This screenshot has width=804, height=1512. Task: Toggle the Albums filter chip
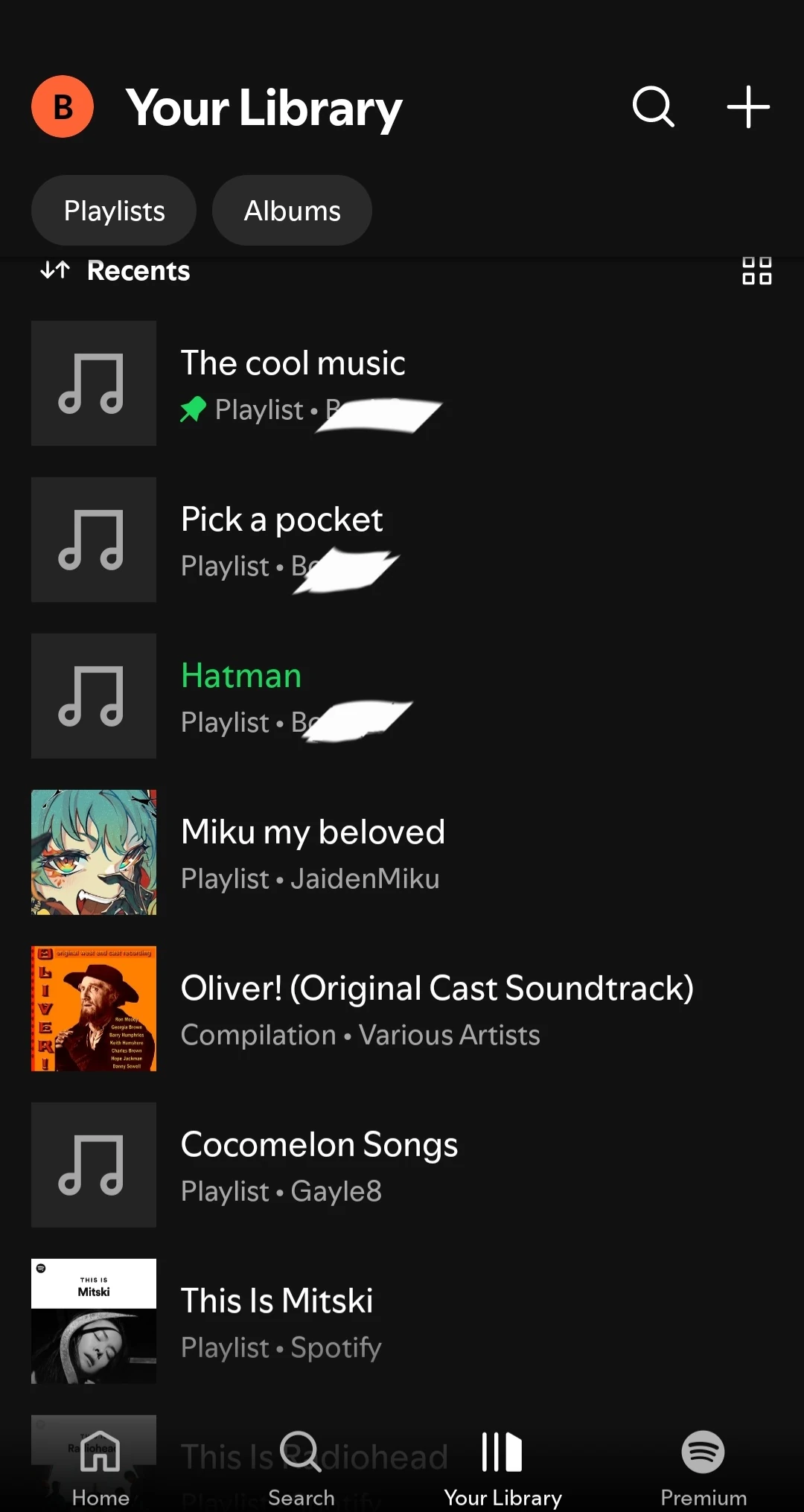(291, 210)
